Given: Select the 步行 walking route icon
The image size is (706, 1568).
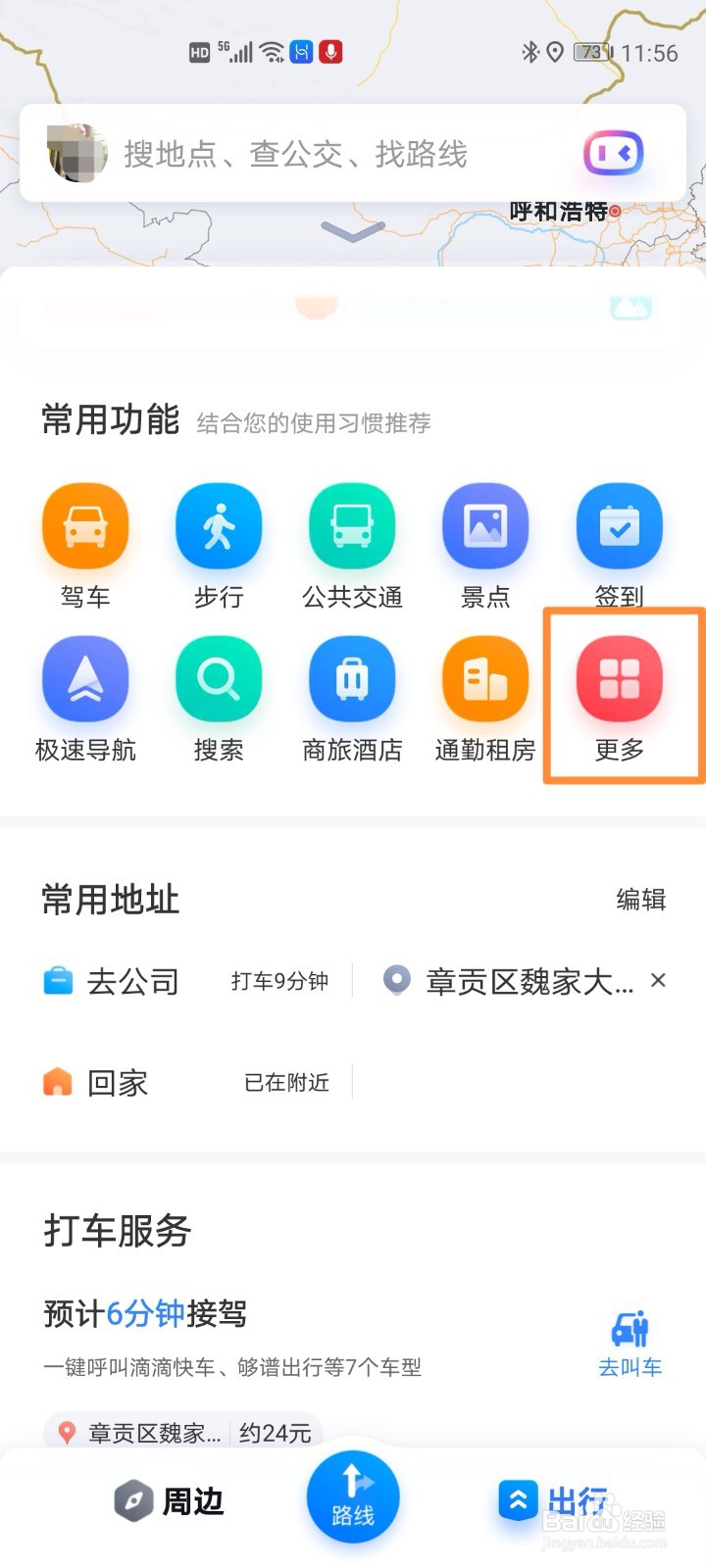Looking at the screenshot, I should click(x=219, y=526).
